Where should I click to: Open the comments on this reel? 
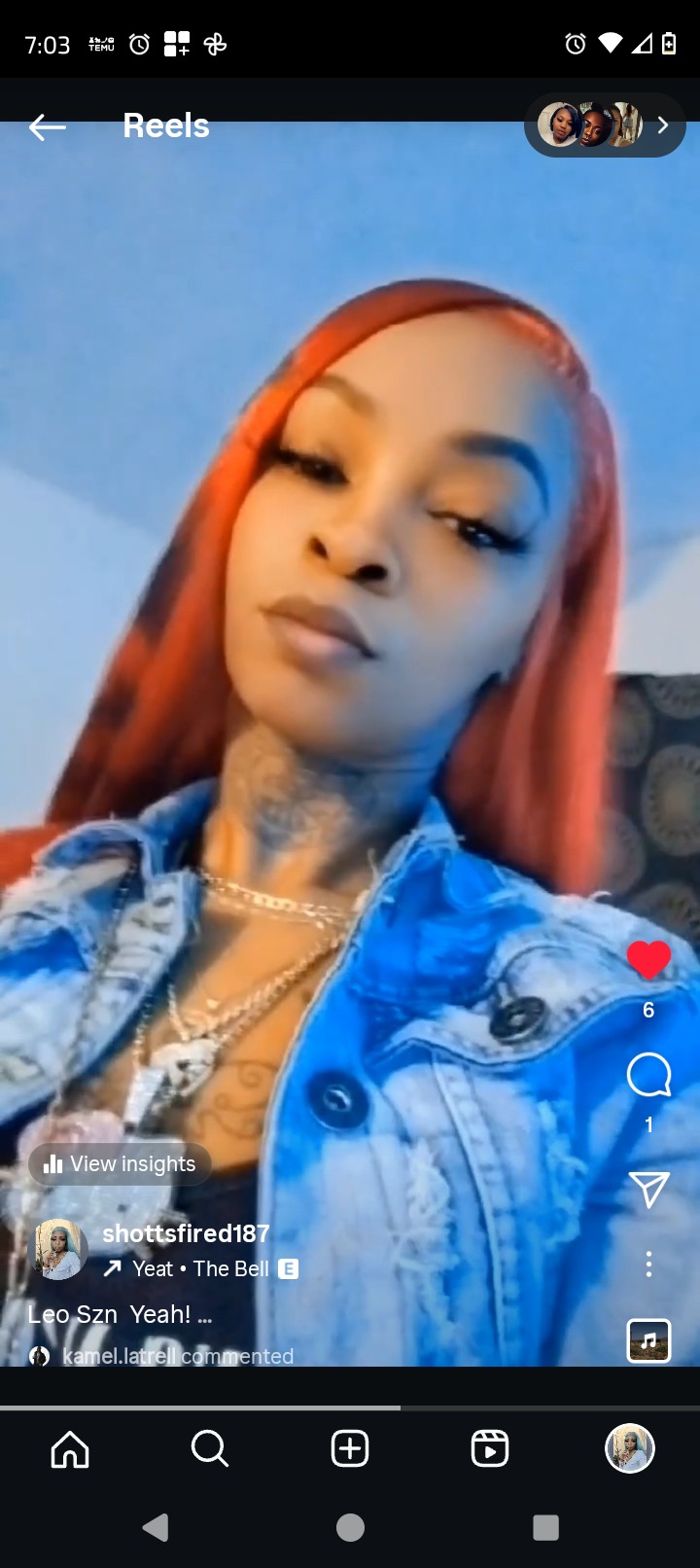coord(648,1076)
